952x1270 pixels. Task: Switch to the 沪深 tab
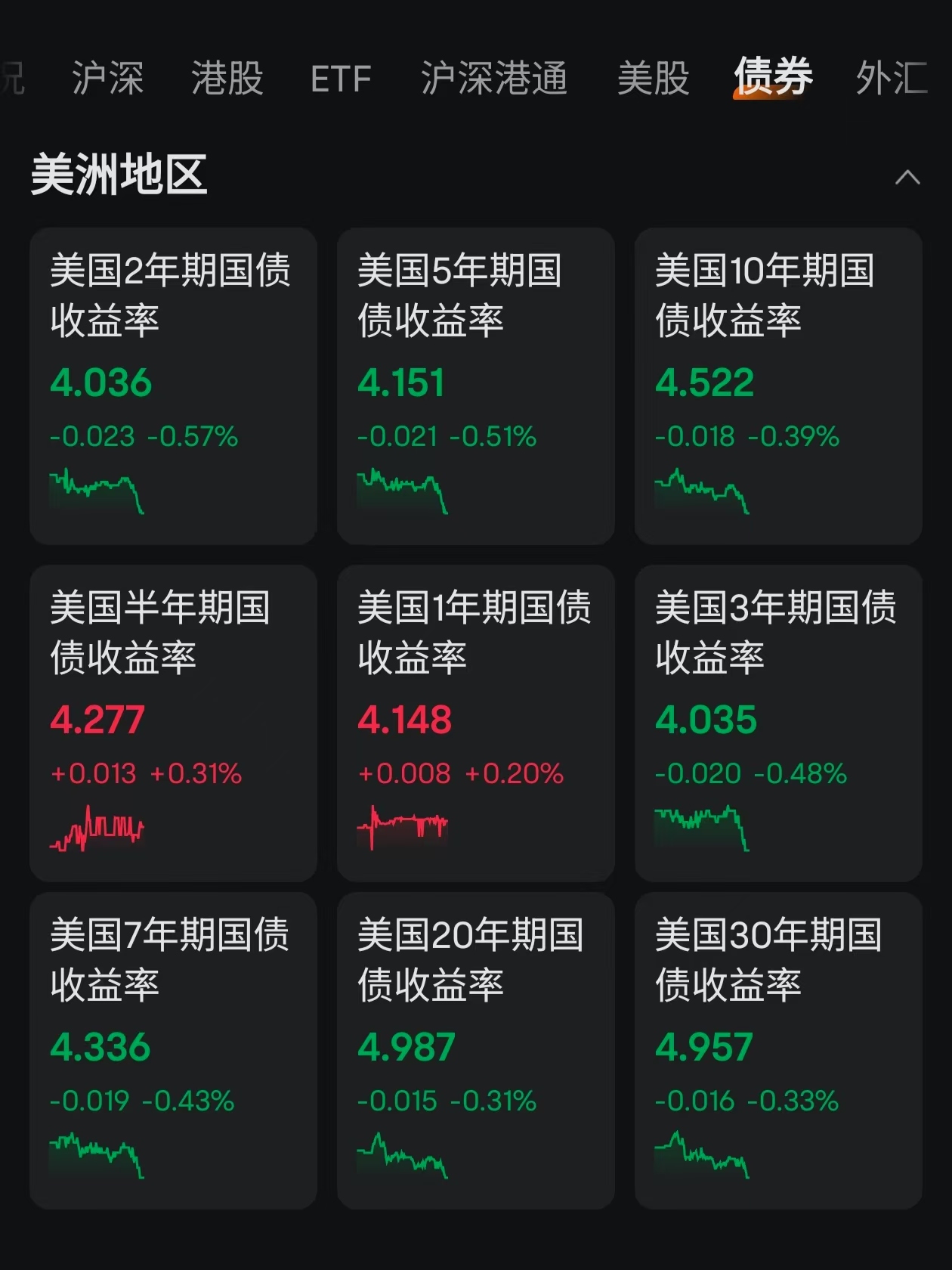click(x=107, y=78)
